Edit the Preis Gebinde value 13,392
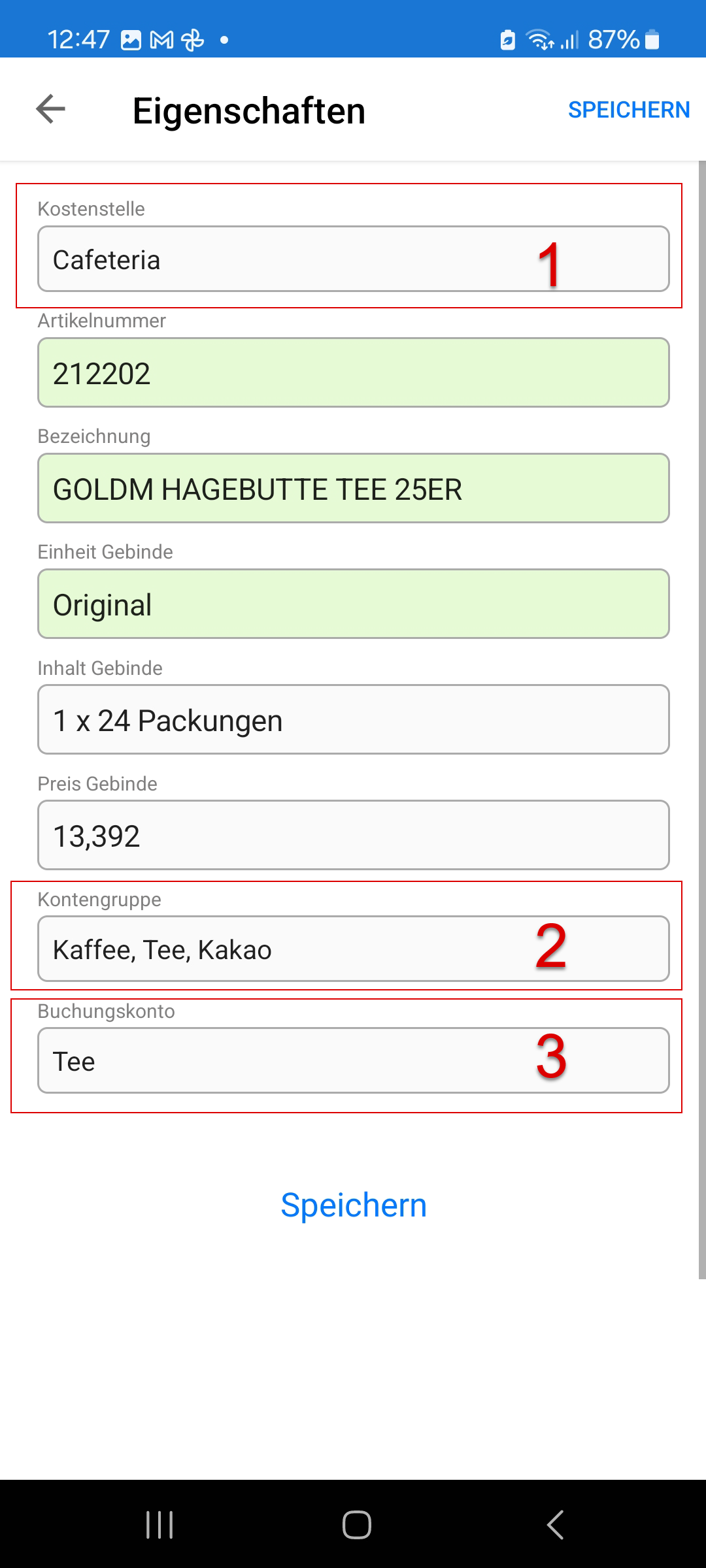Image resolution: width=706 pixels, height=1568 pixels. point(353,836)
